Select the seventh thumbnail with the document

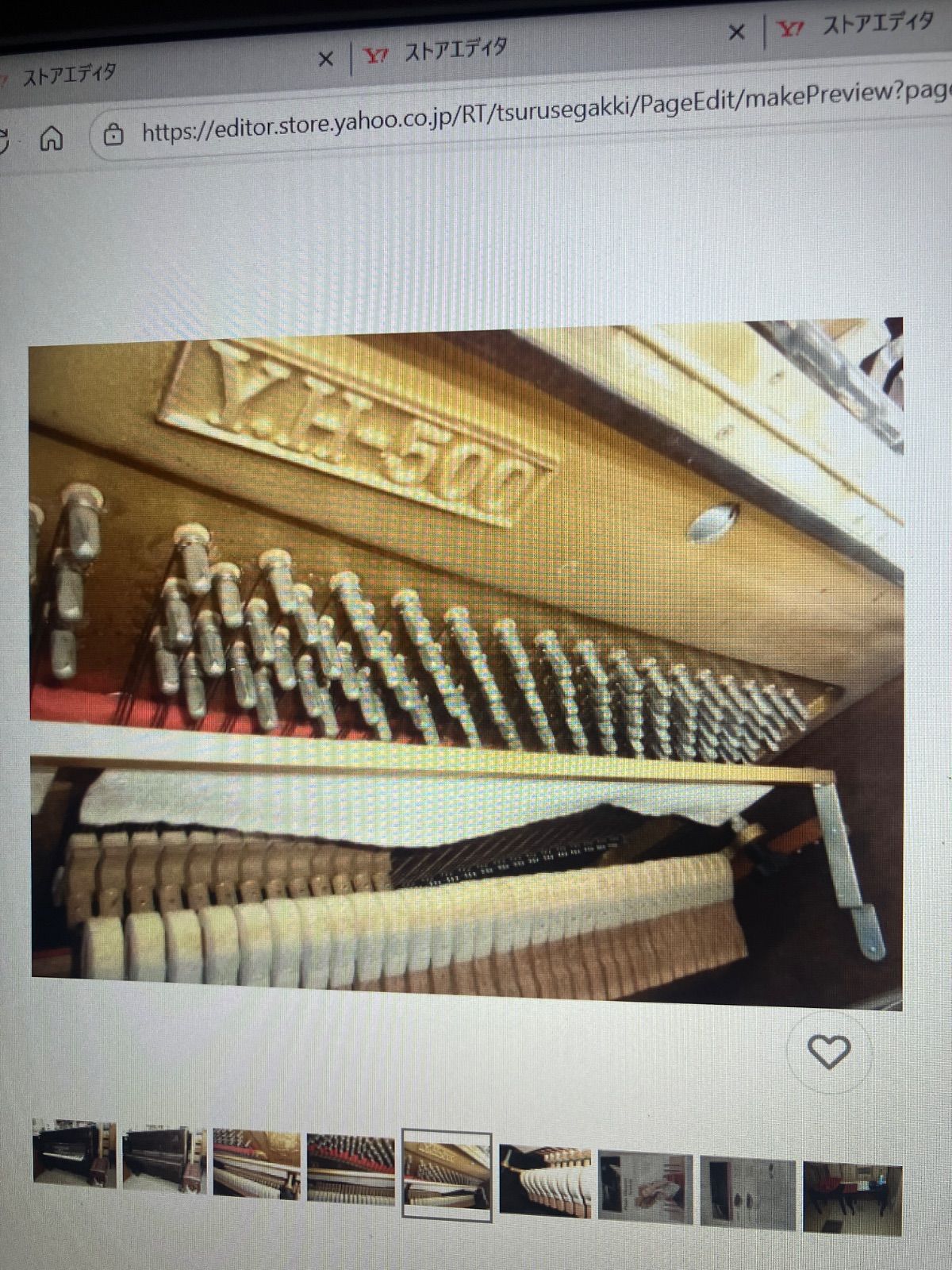click(x=644, y=1186)
